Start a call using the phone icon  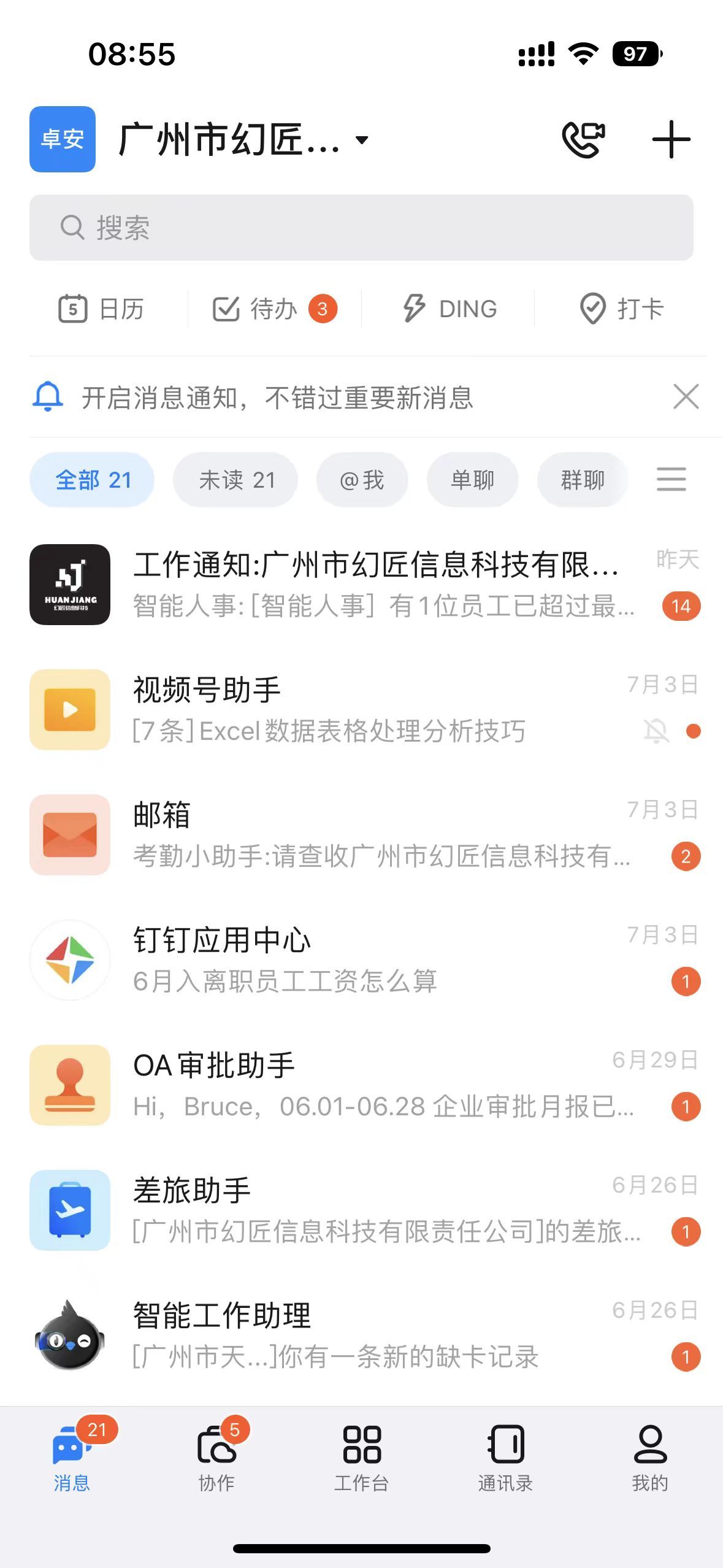[583, 139]
